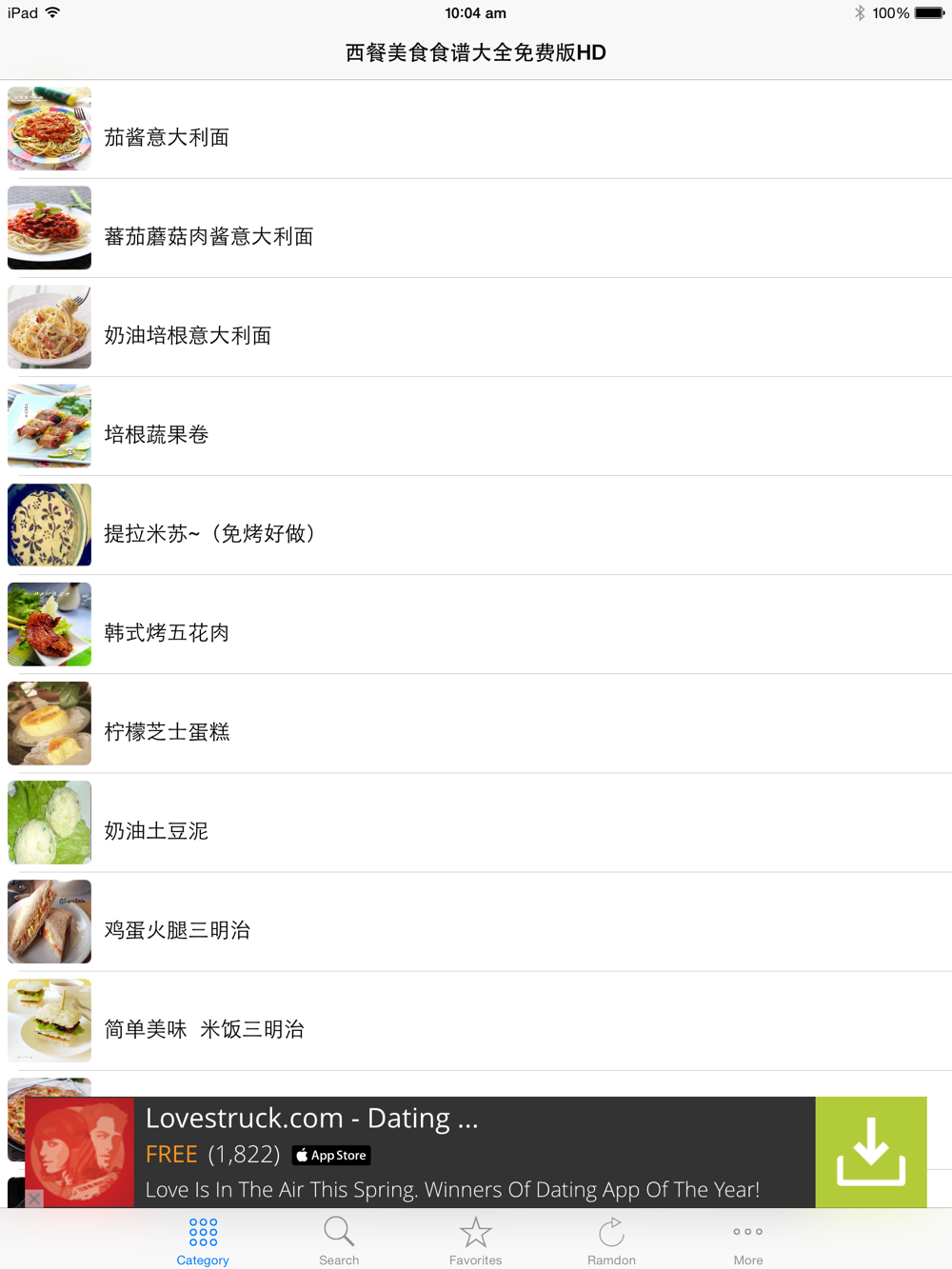Tap the green download button on the ad
The width and height of the screenshot is (952, 1269).
(x=870, y=1152)
